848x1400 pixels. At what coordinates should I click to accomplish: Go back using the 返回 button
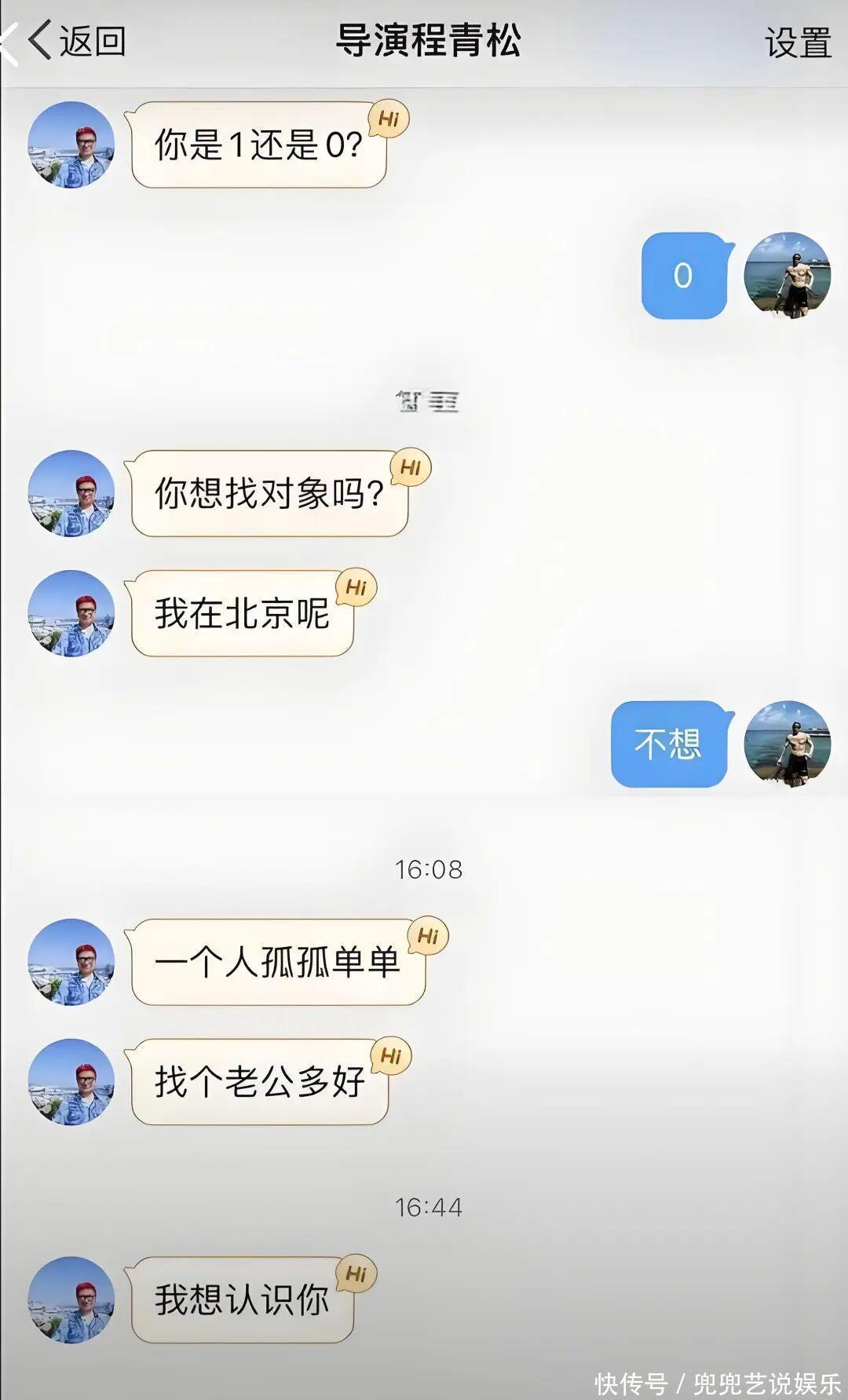click(79, 40)
